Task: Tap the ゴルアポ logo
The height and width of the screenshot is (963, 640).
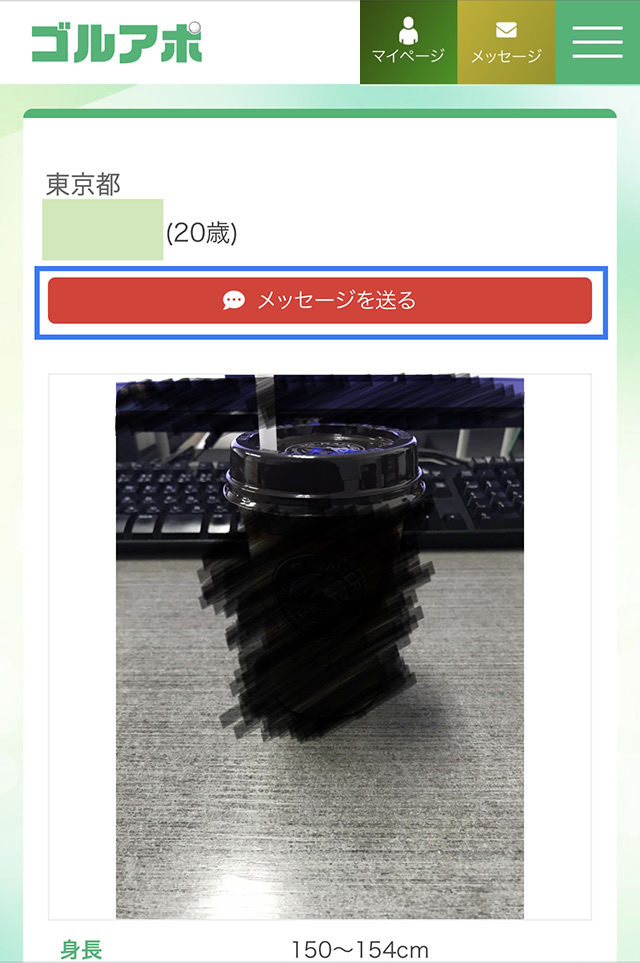Action: pyautogui.click(x=116, y=42)
